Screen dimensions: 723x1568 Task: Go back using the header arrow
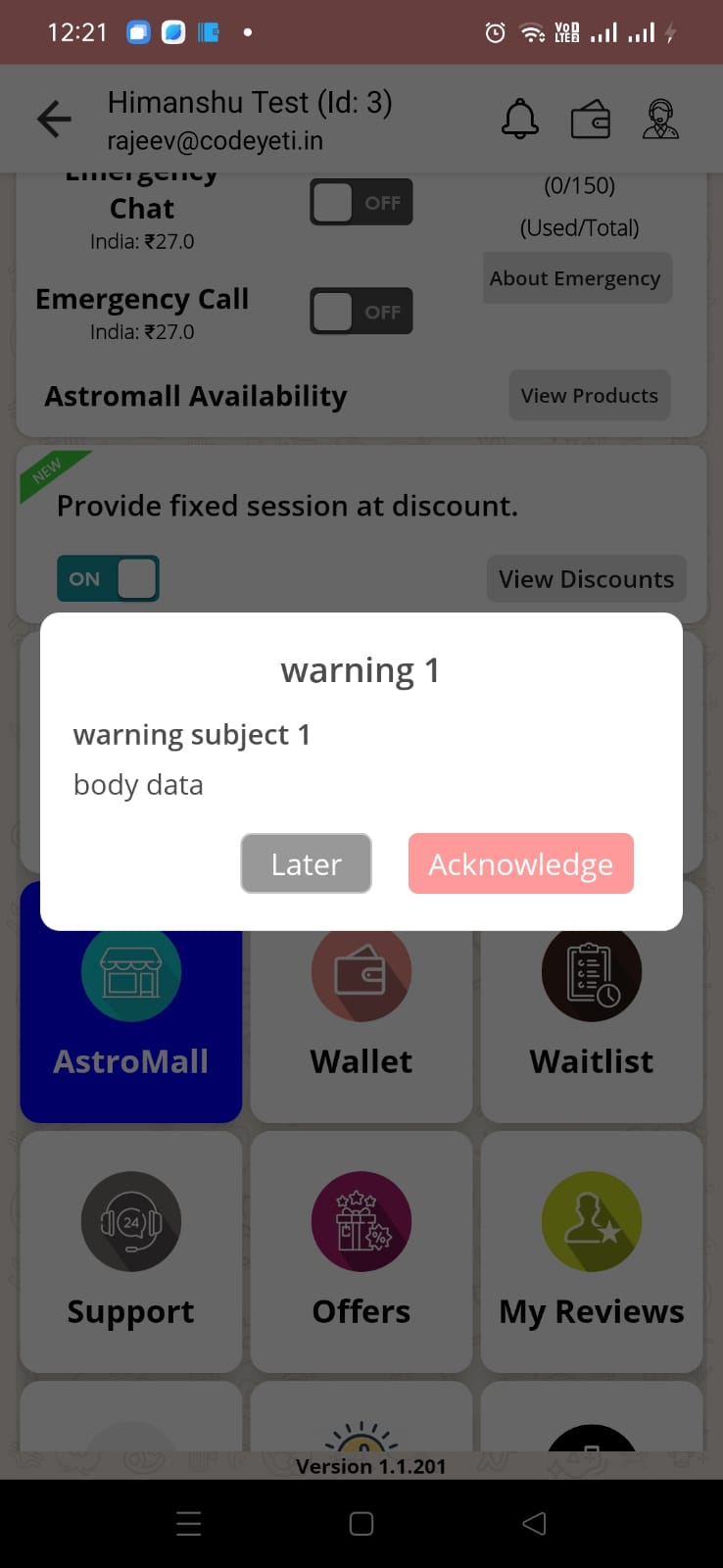click(54, 120)
